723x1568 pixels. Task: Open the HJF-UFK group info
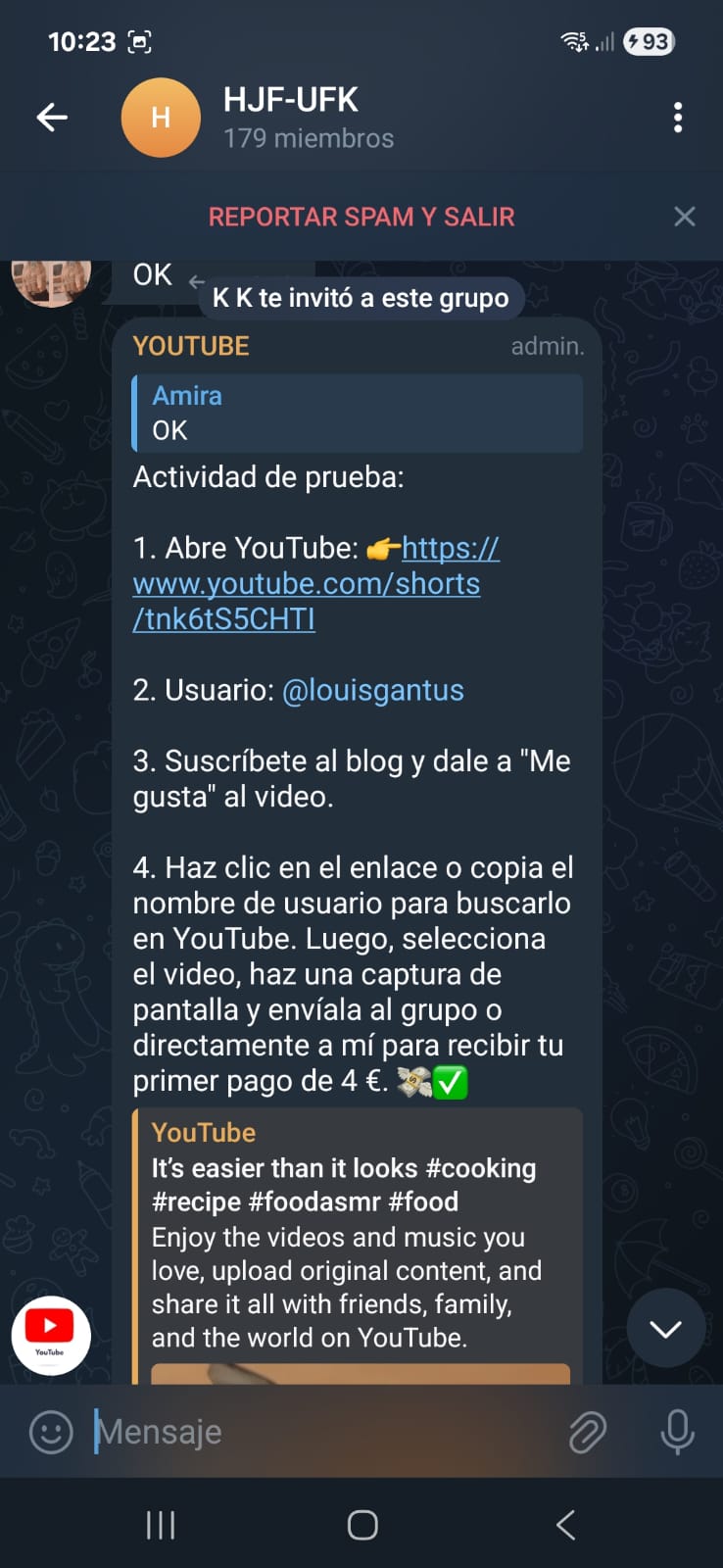(308, 119)
